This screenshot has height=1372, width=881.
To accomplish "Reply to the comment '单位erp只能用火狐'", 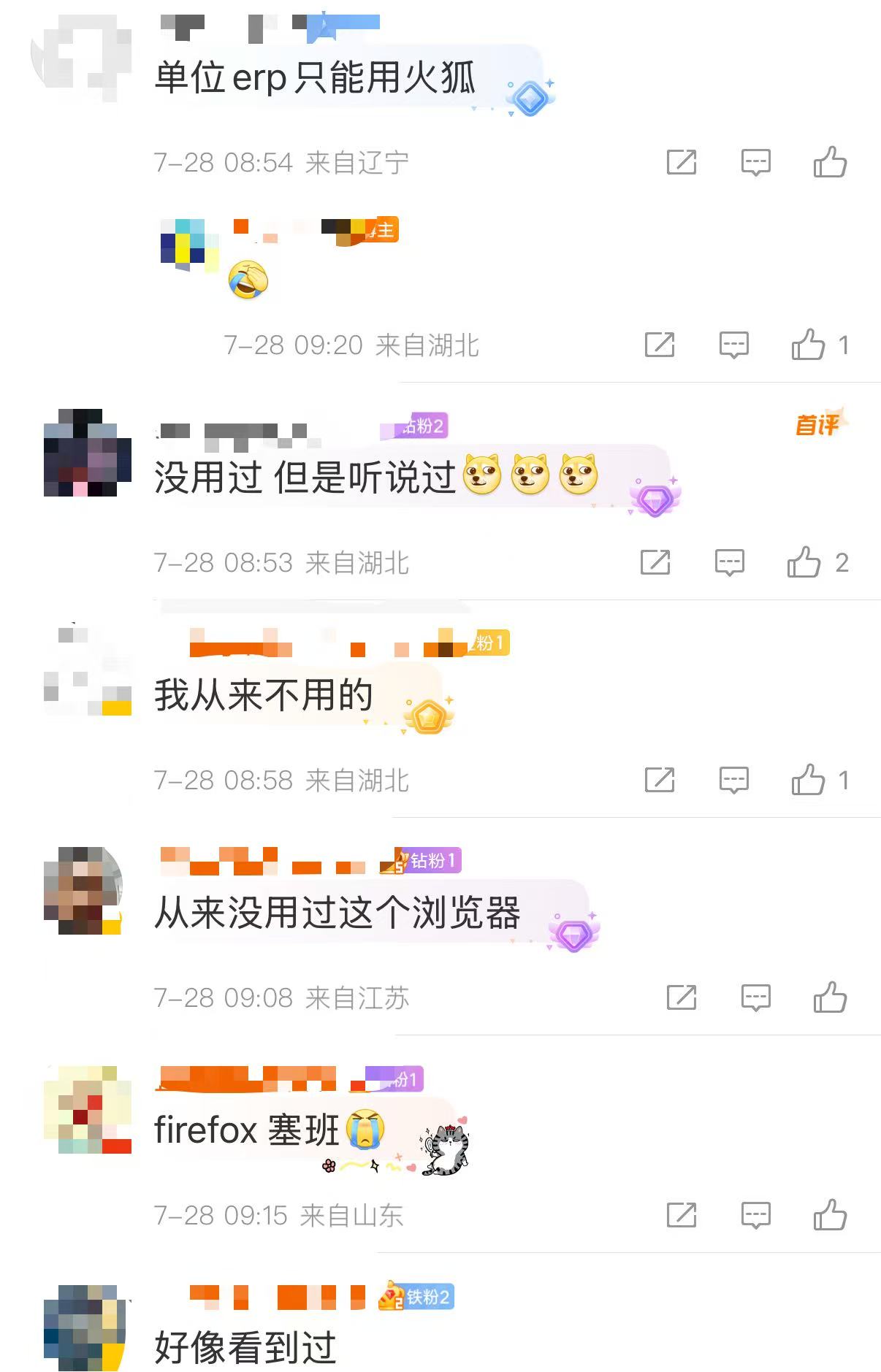I will (755, 162).
